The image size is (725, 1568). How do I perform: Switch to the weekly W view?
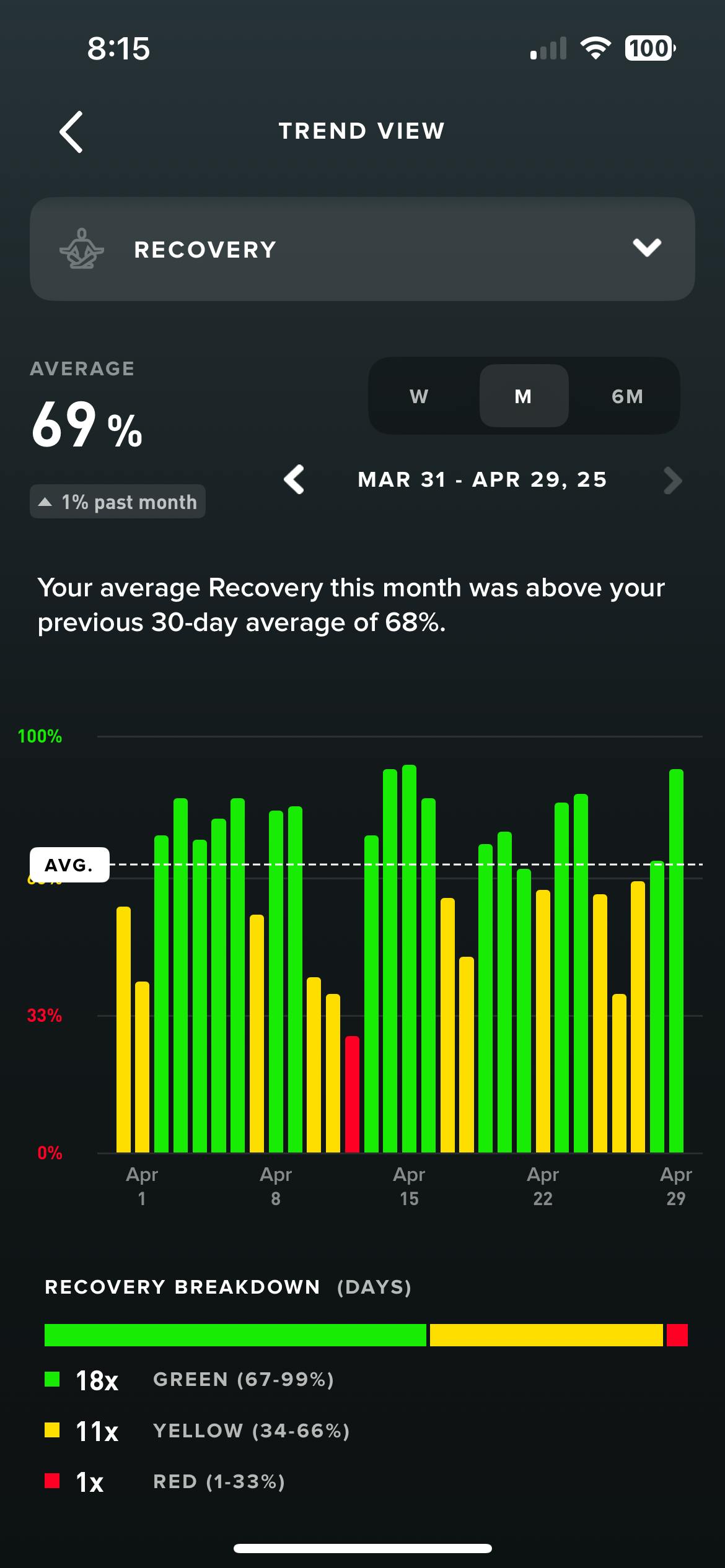pos(420,396)
